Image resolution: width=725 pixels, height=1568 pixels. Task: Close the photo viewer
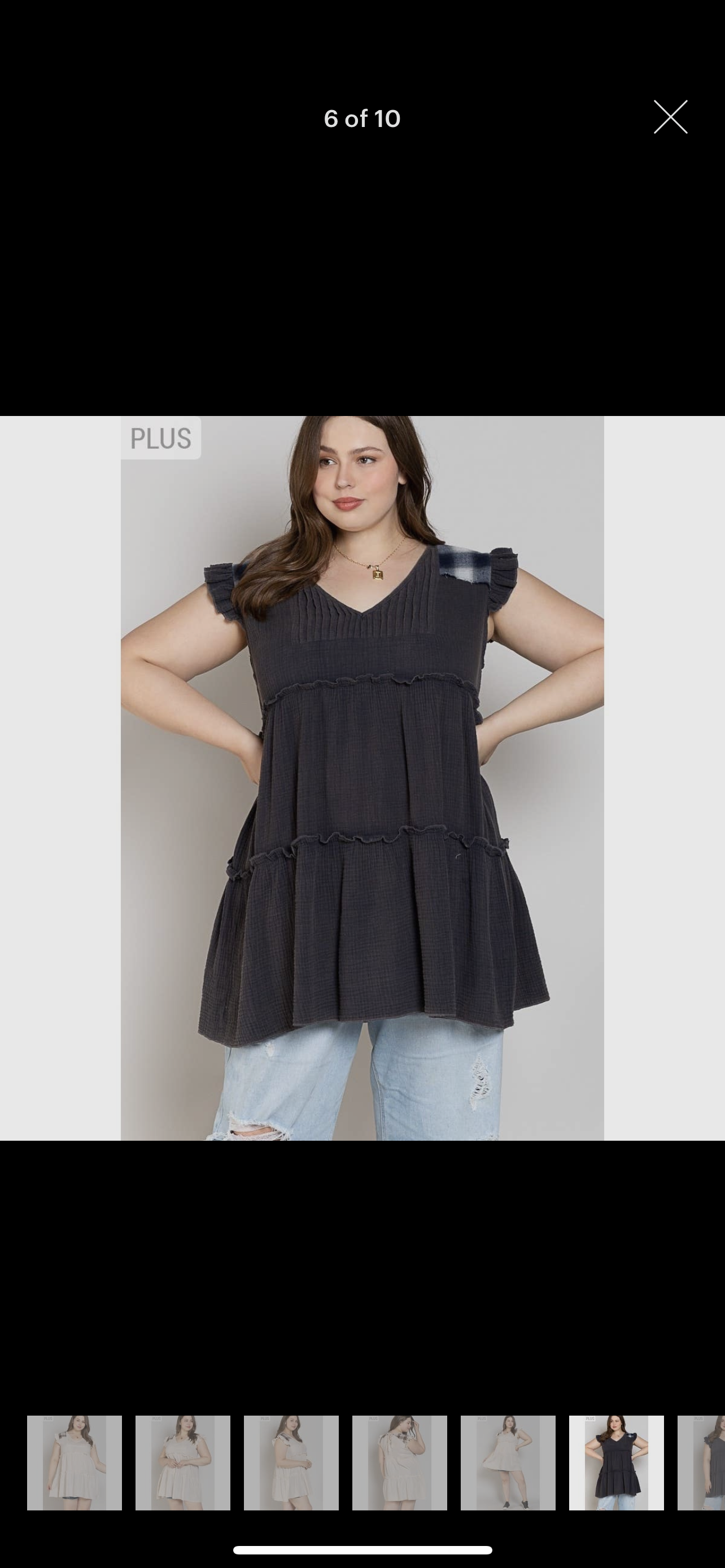tap(670, 117)
